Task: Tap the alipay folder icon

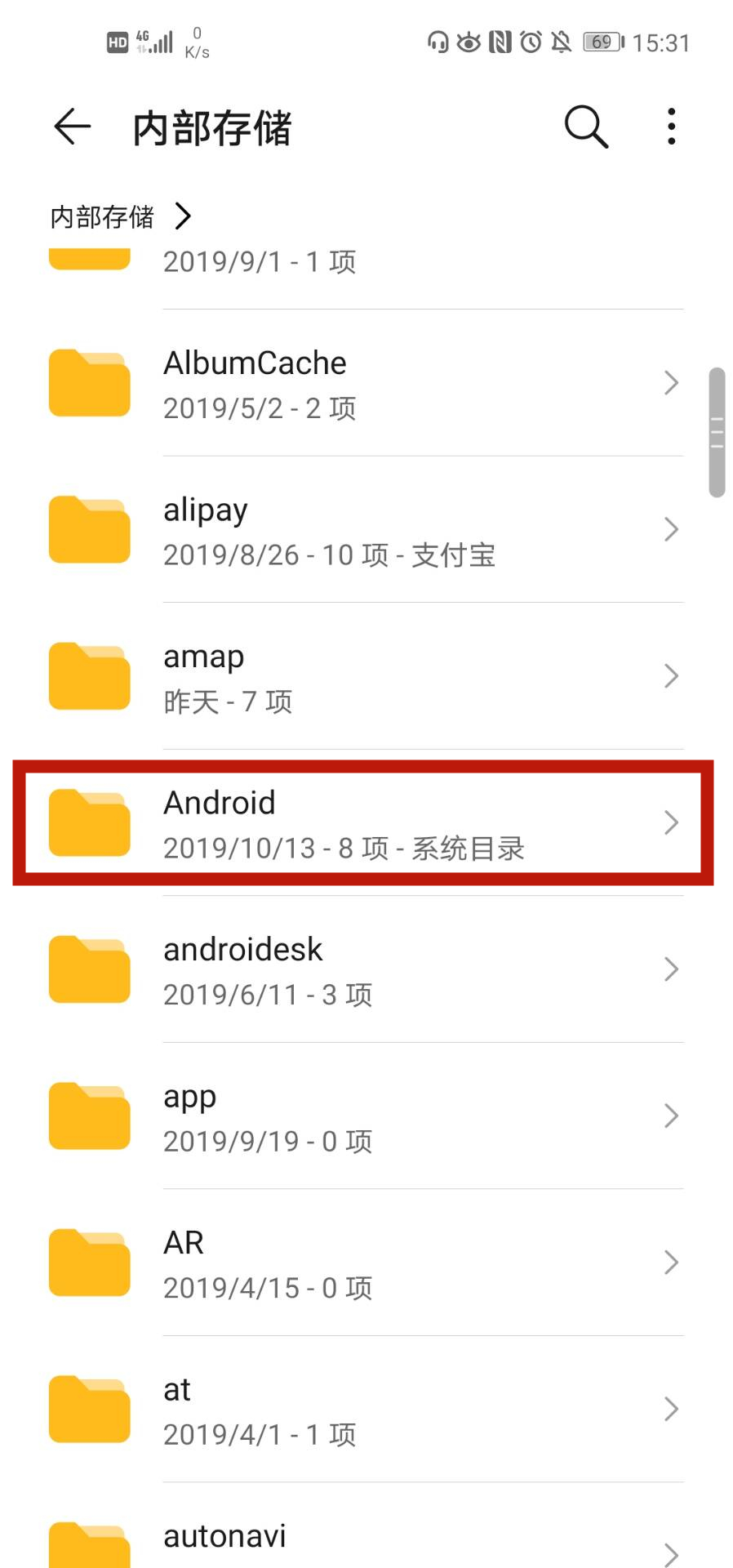Action: point(90,529)
